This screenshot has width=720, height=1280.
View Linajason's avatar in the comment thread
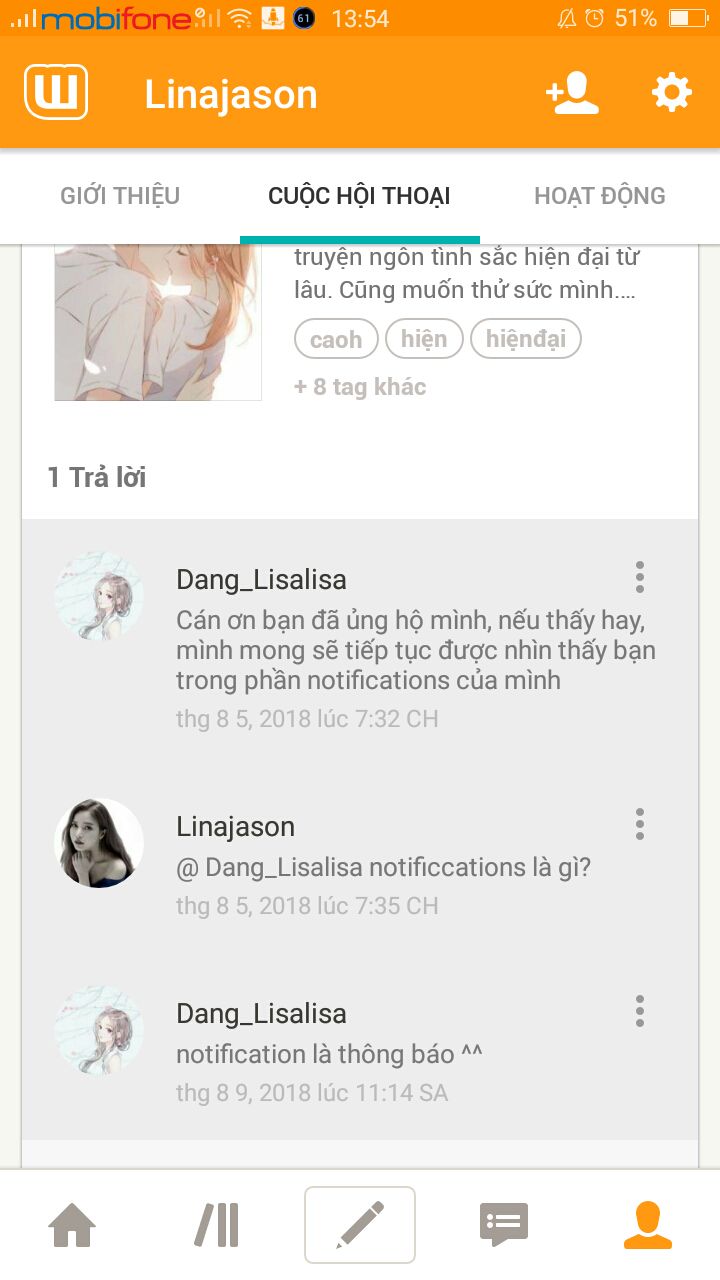coord(99,843)
